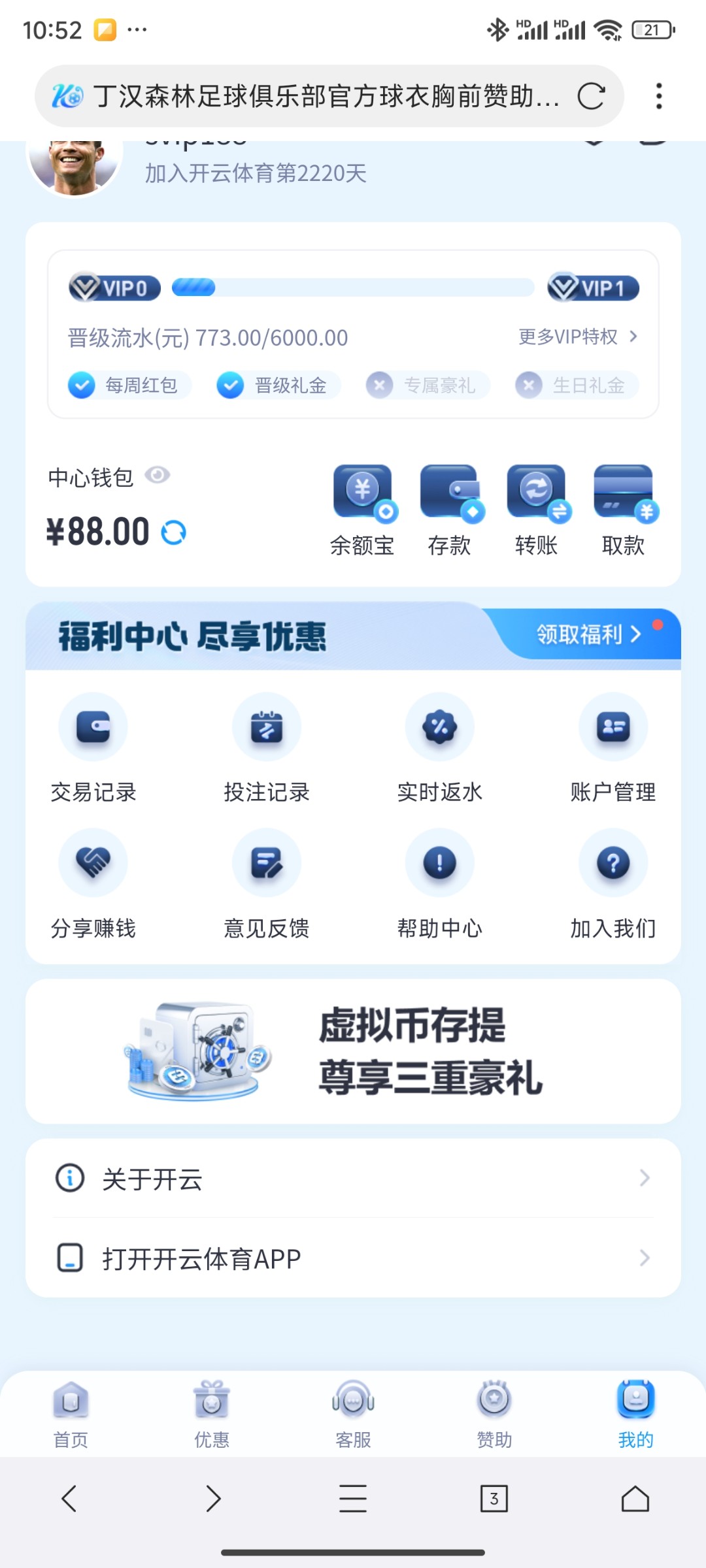Viewport: 706px width, 1568px height.
Task: Tap 打开开云体育APP row
Action: (353, 1258)
